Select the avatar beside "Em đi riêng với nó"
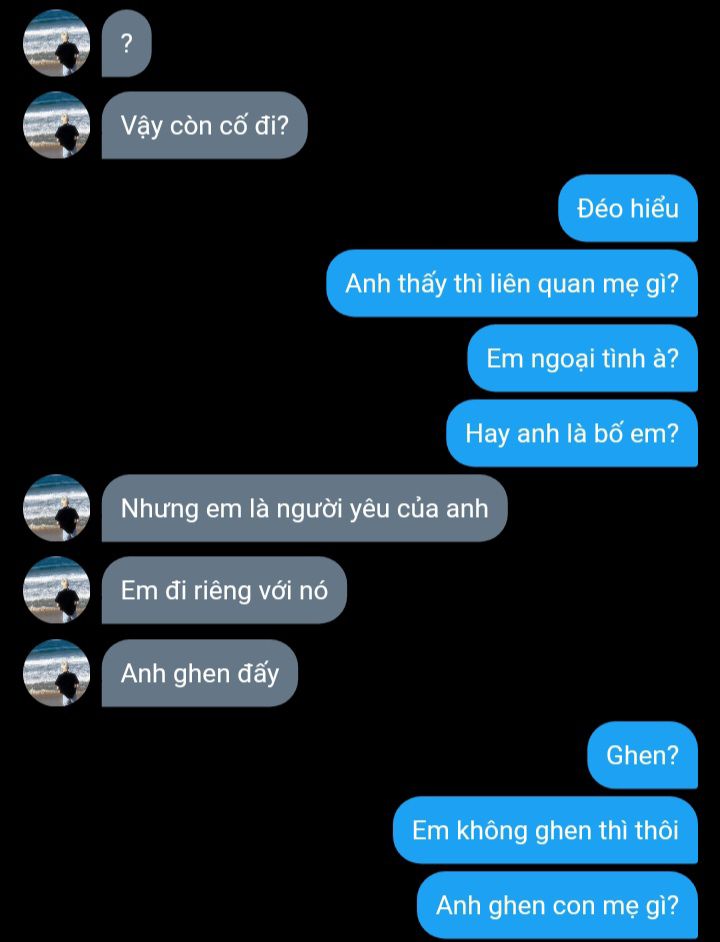720x942 pixels. [57, 590]
